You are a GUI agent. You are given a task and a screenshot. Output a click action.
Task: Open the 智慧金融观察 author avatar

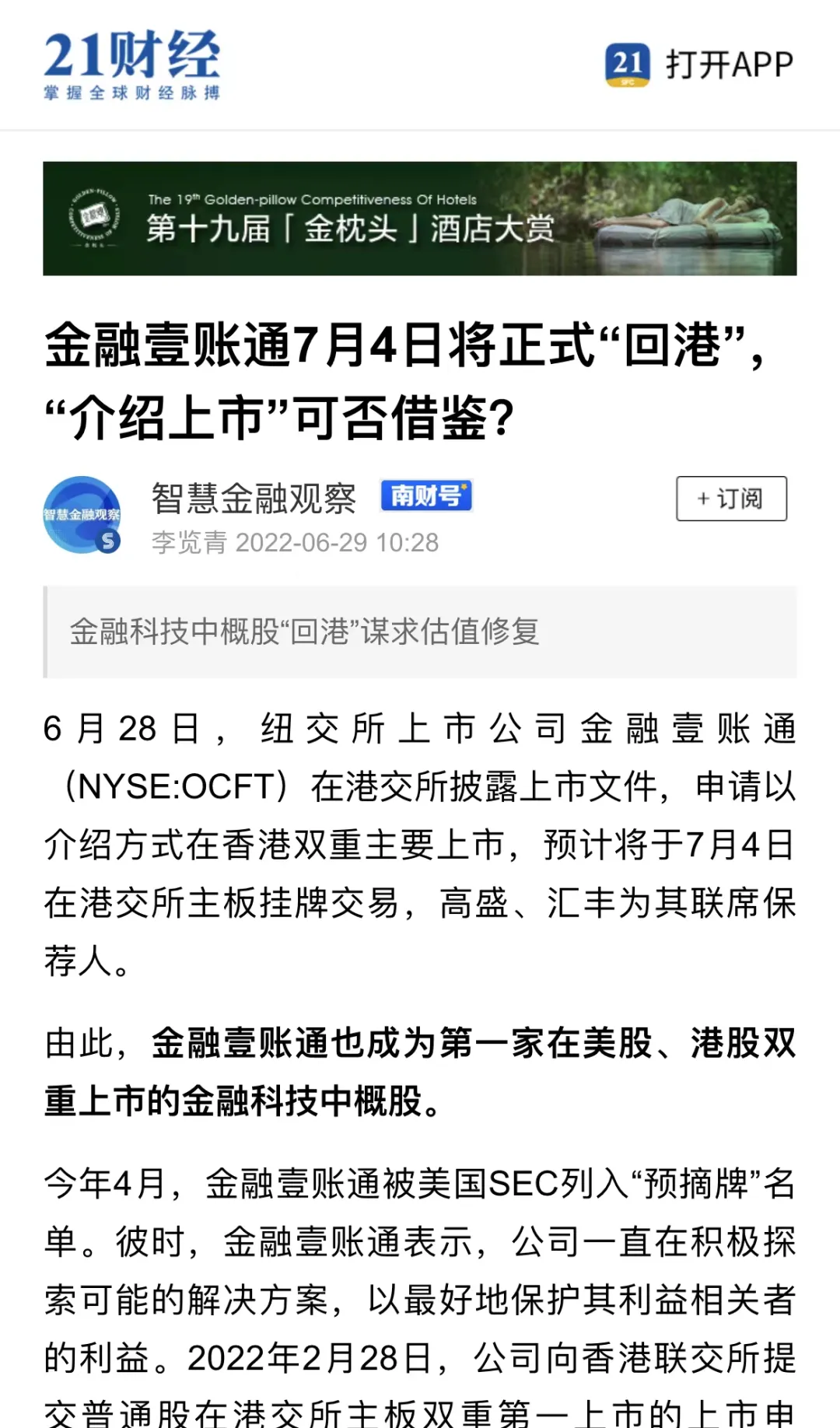[x=82, y=515]
